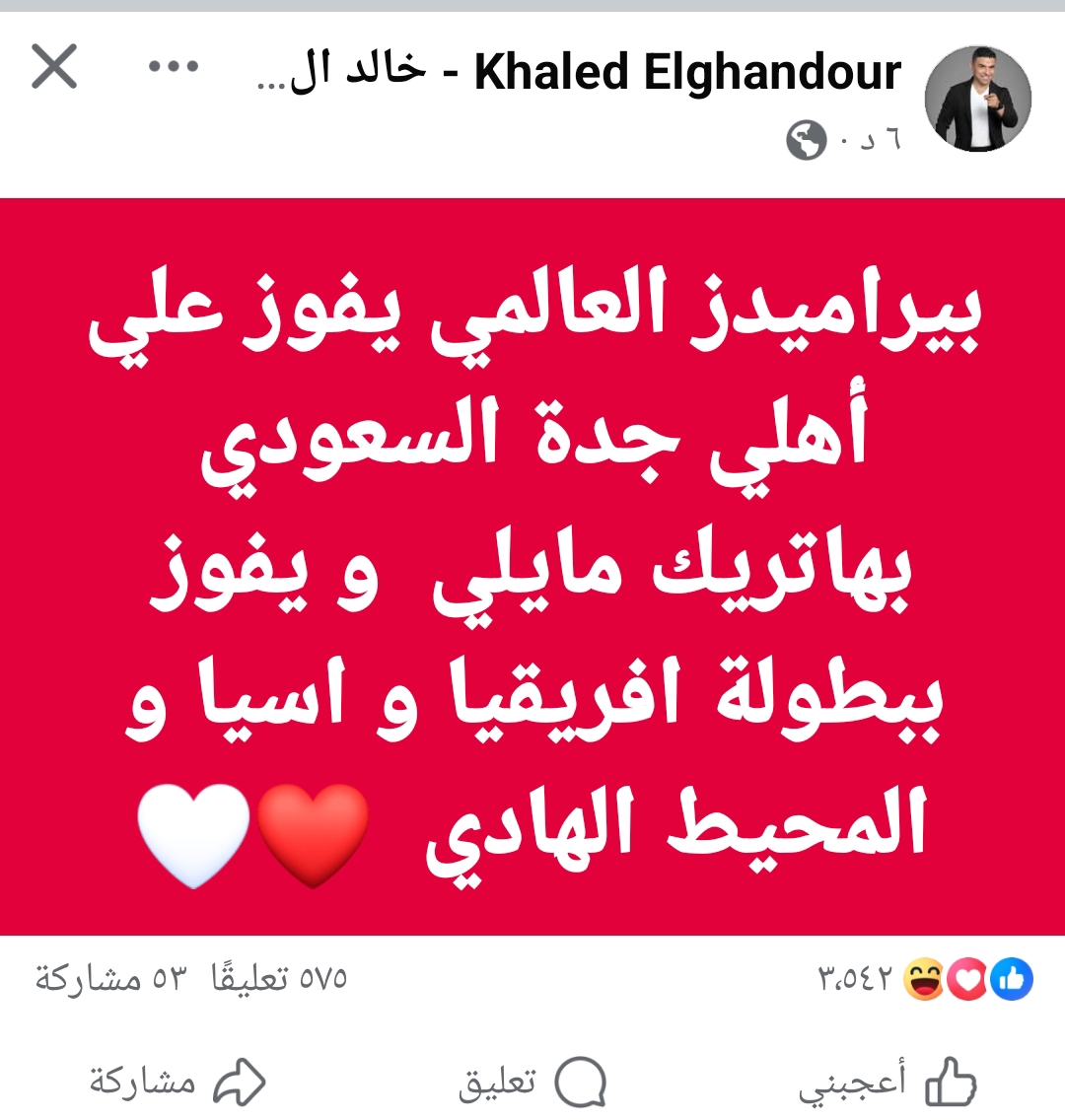Dismiss the post with the X icon
Viewport: 1065px width, 1120px height.
pos(54,68)
